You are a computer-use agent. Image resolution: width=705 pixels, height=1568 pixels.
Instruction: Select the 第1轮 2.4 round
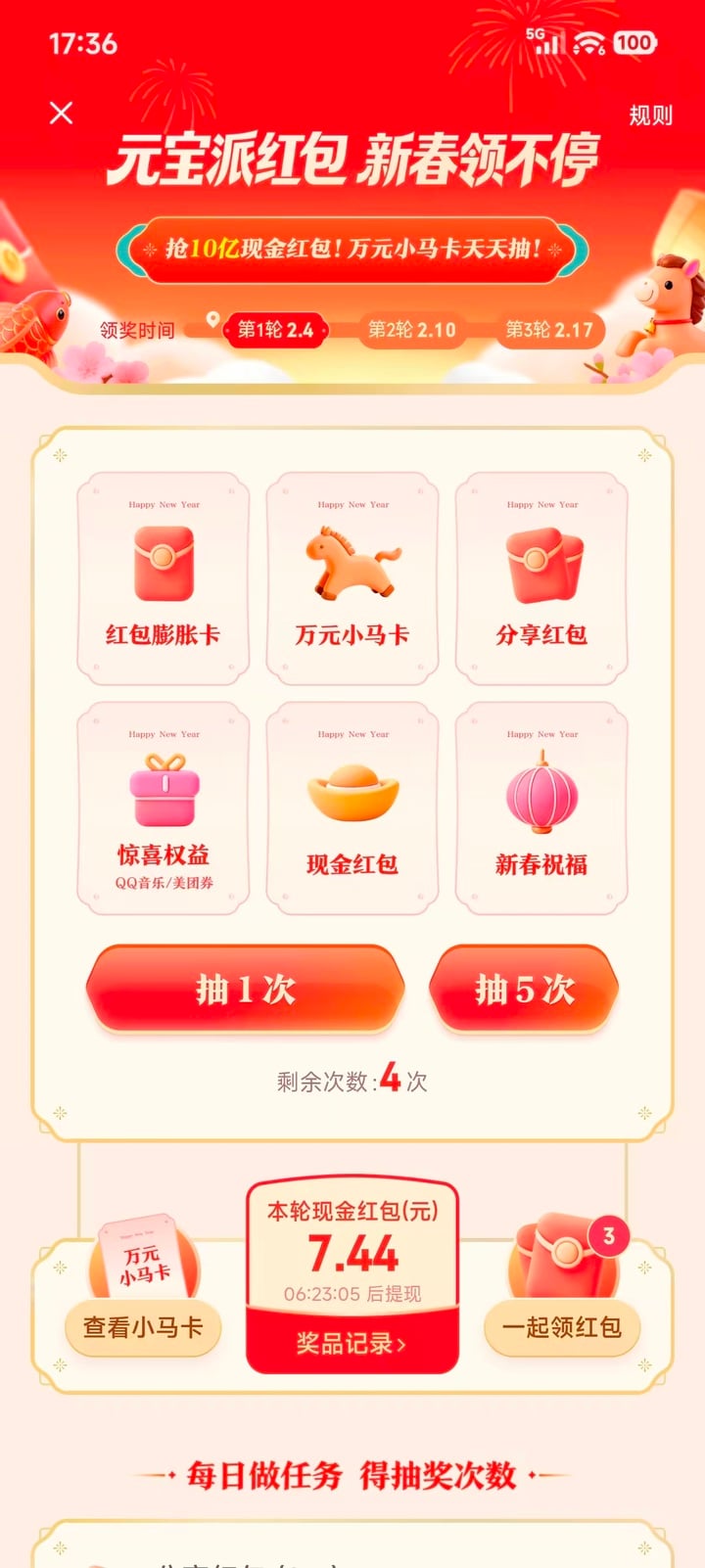click(x=275, y=330)
